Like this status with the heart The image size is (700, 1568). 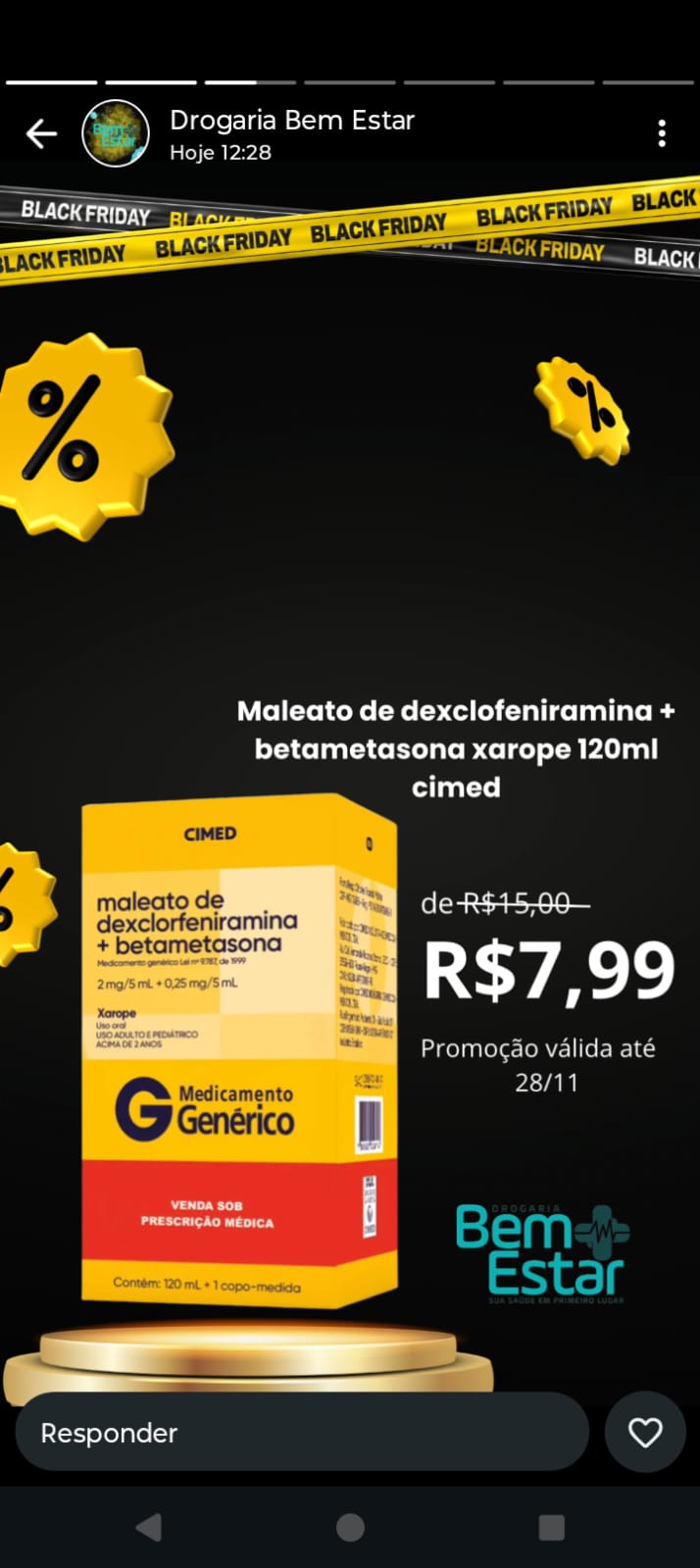coord(644,1433)
